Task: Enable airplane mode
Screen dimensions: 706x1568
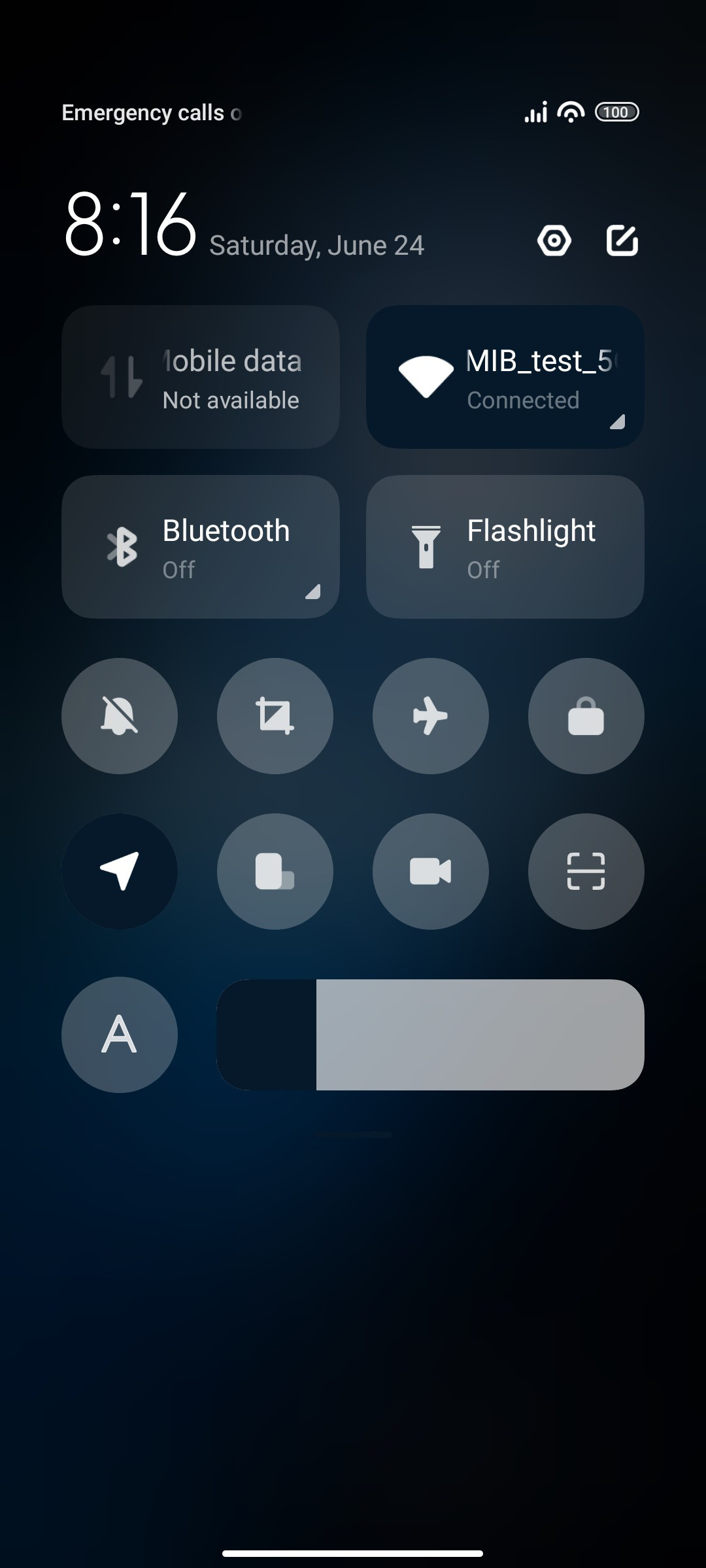Action: 431,716
